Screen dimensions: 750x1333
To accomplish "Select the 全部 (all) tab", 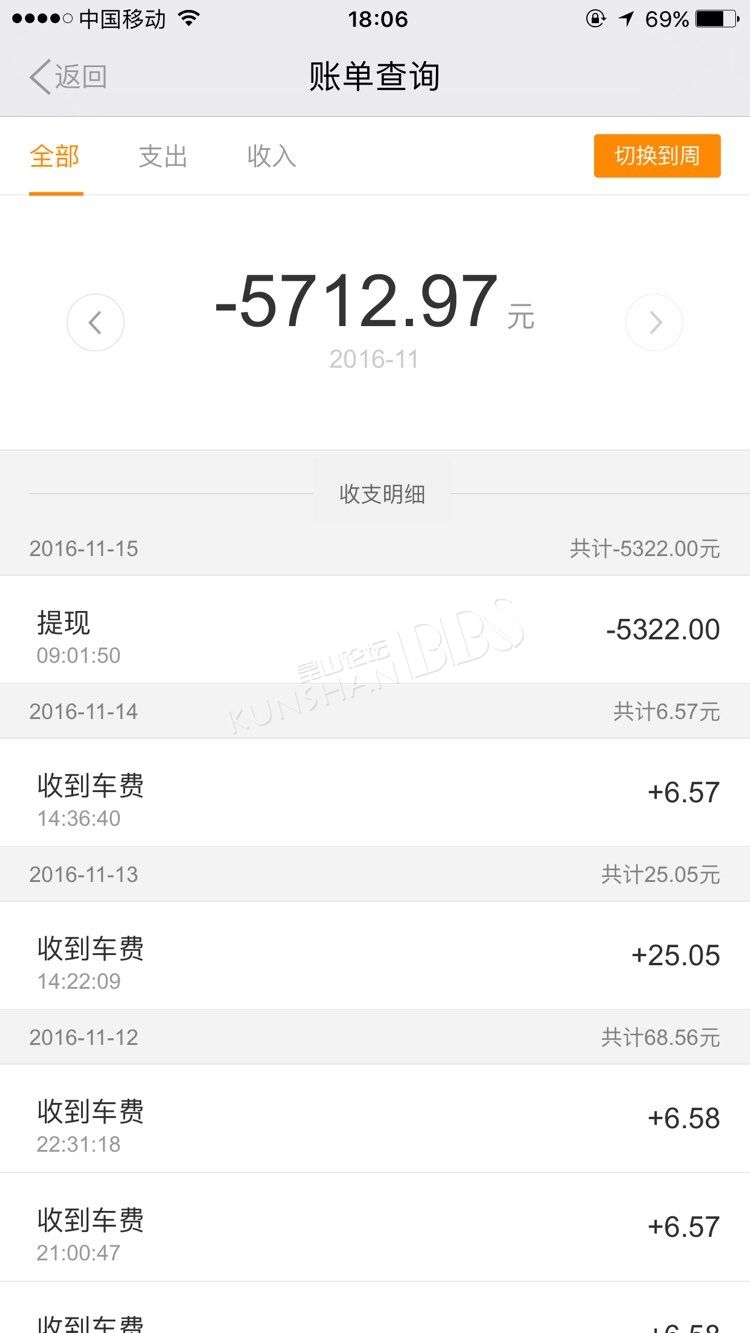I will pos(55,156).
